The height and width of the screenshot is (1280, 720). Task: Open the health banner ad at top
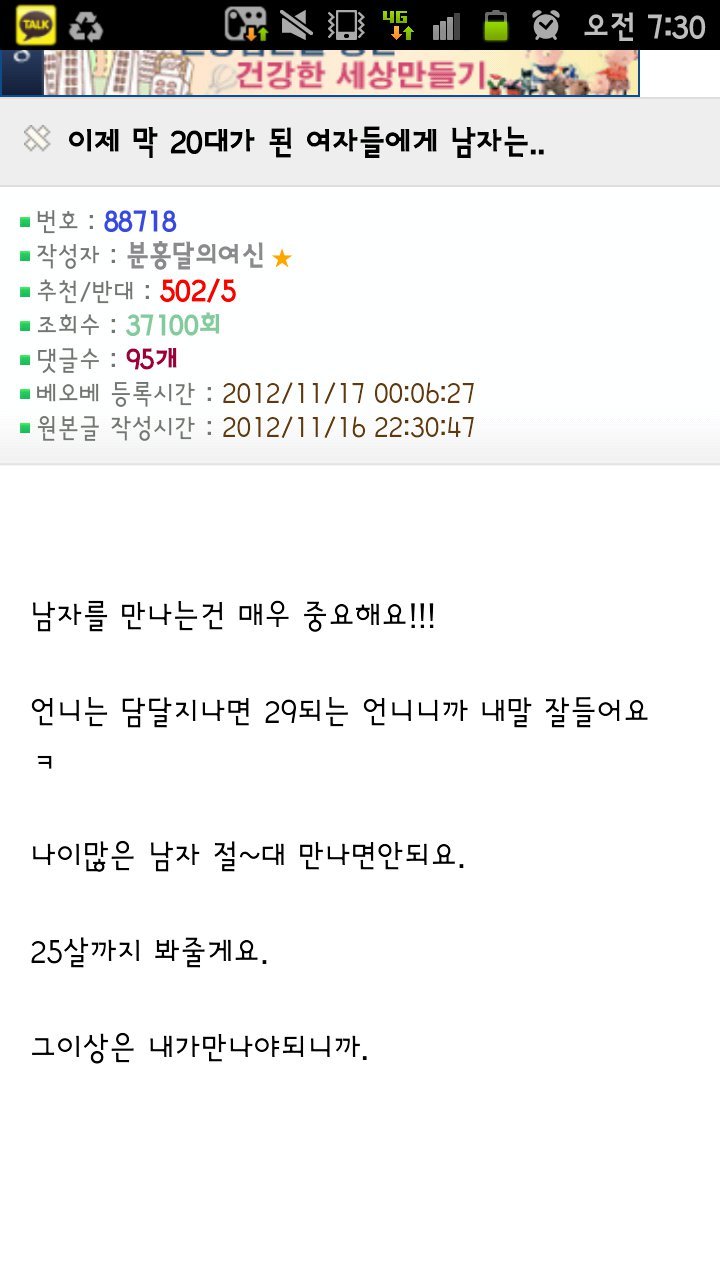(x=320, y=73)
